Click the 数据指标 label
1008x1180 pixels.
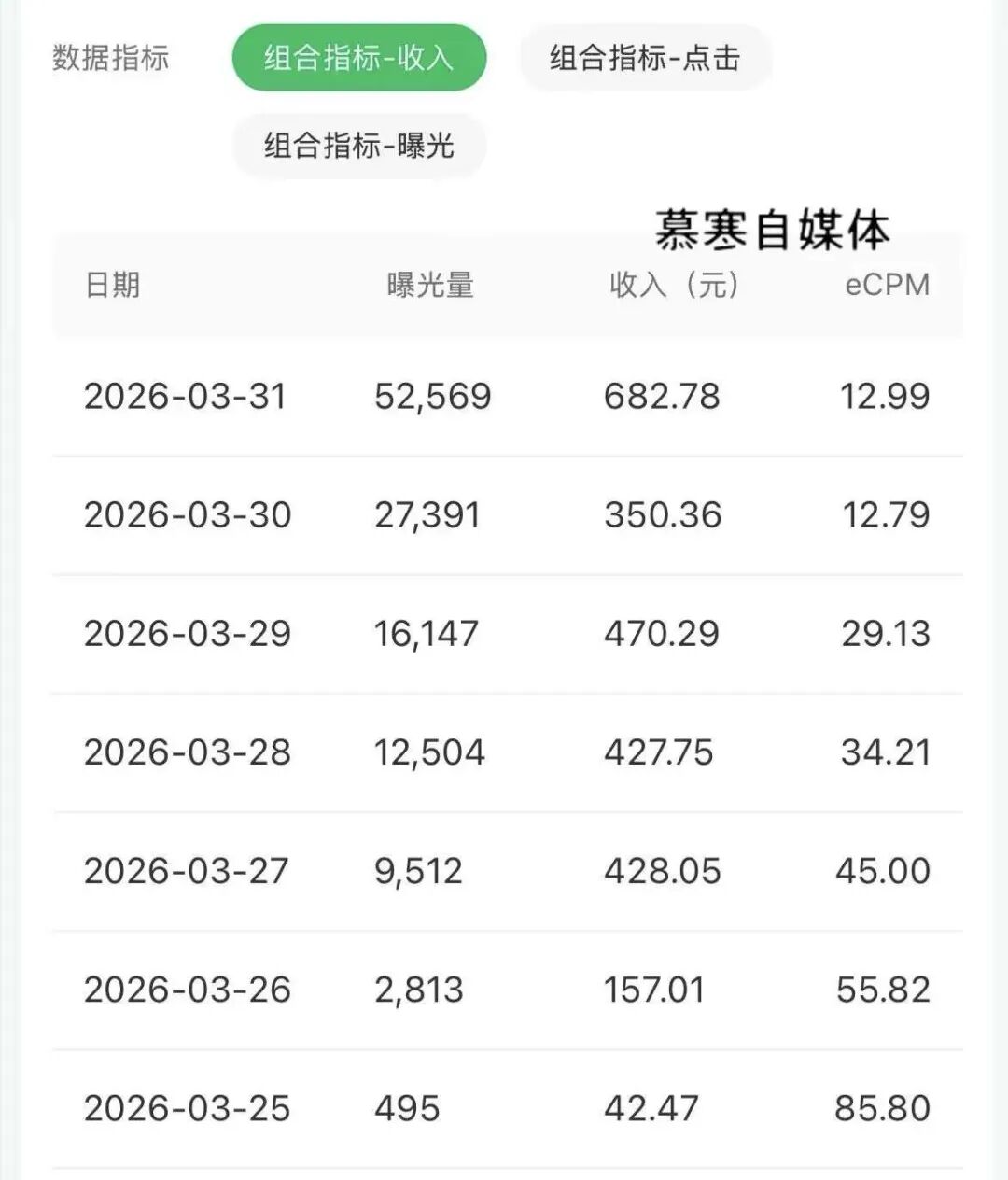111,57
